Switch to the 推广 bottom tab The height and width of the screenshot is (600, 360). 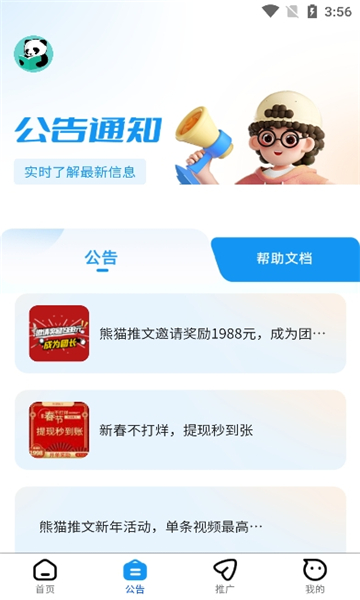[x=225, y=576]
